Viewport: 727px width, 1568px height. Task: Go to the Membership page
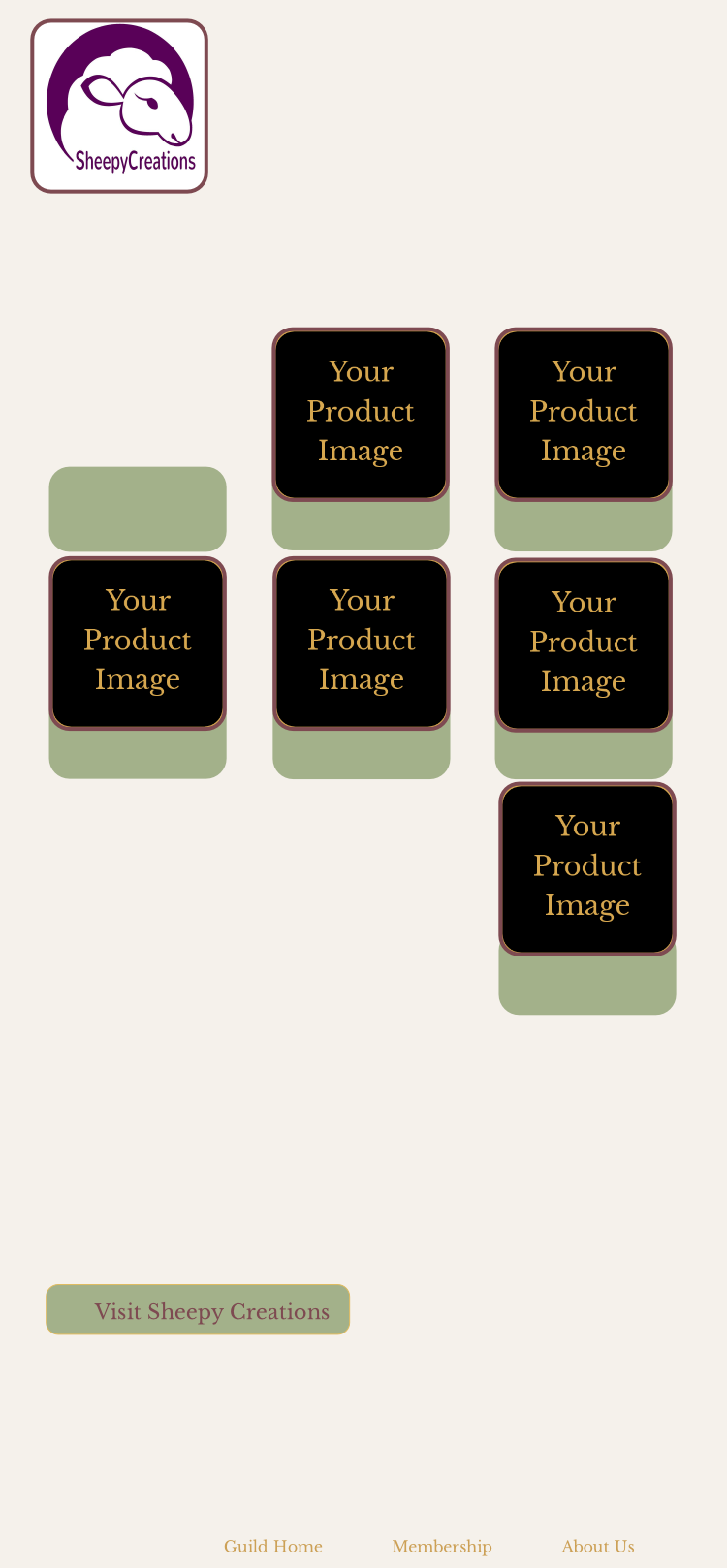tap(442, 1547)
